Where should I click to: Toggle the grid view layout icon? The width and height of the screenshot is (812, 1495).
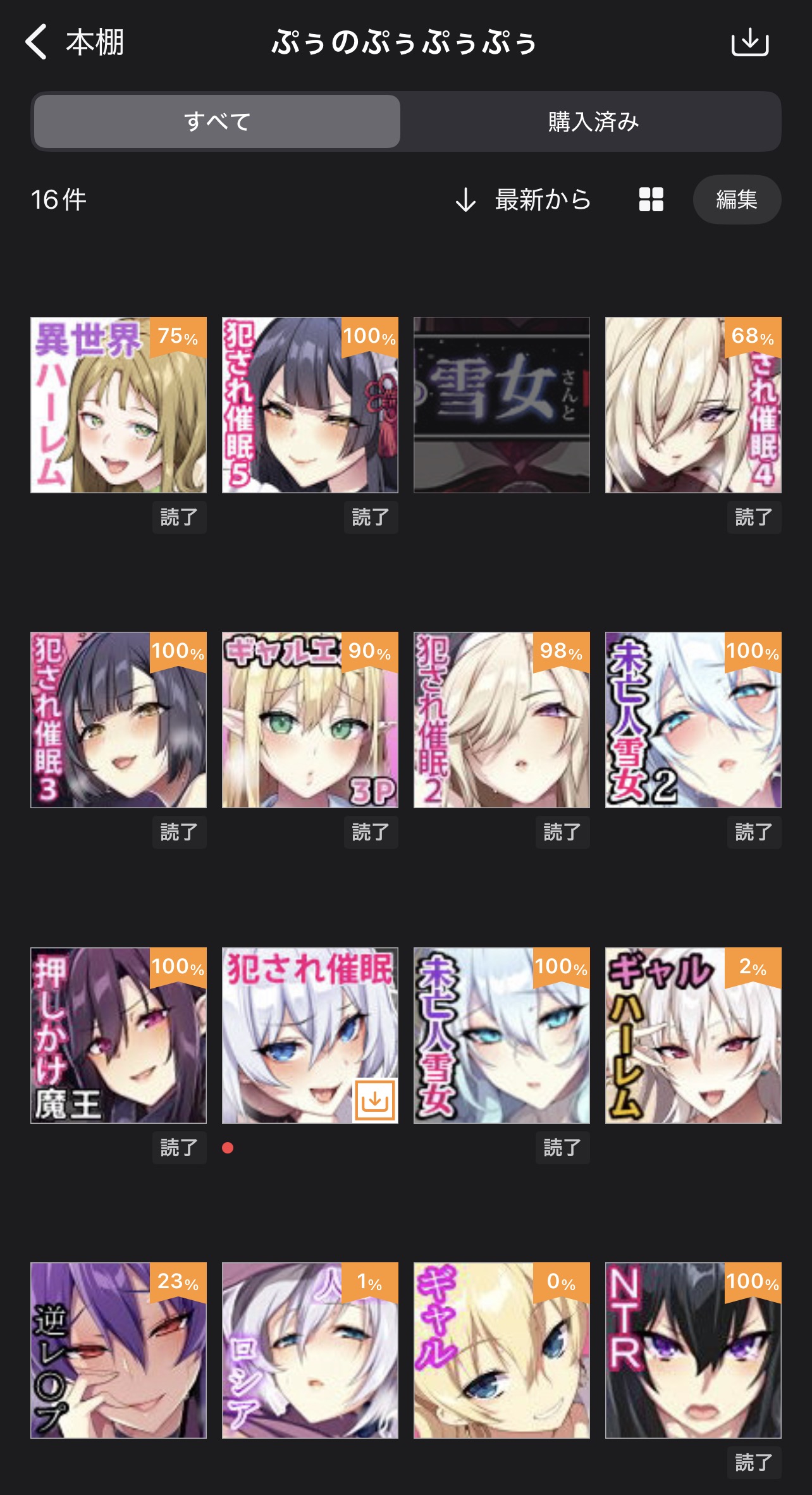tap(651, 200)
